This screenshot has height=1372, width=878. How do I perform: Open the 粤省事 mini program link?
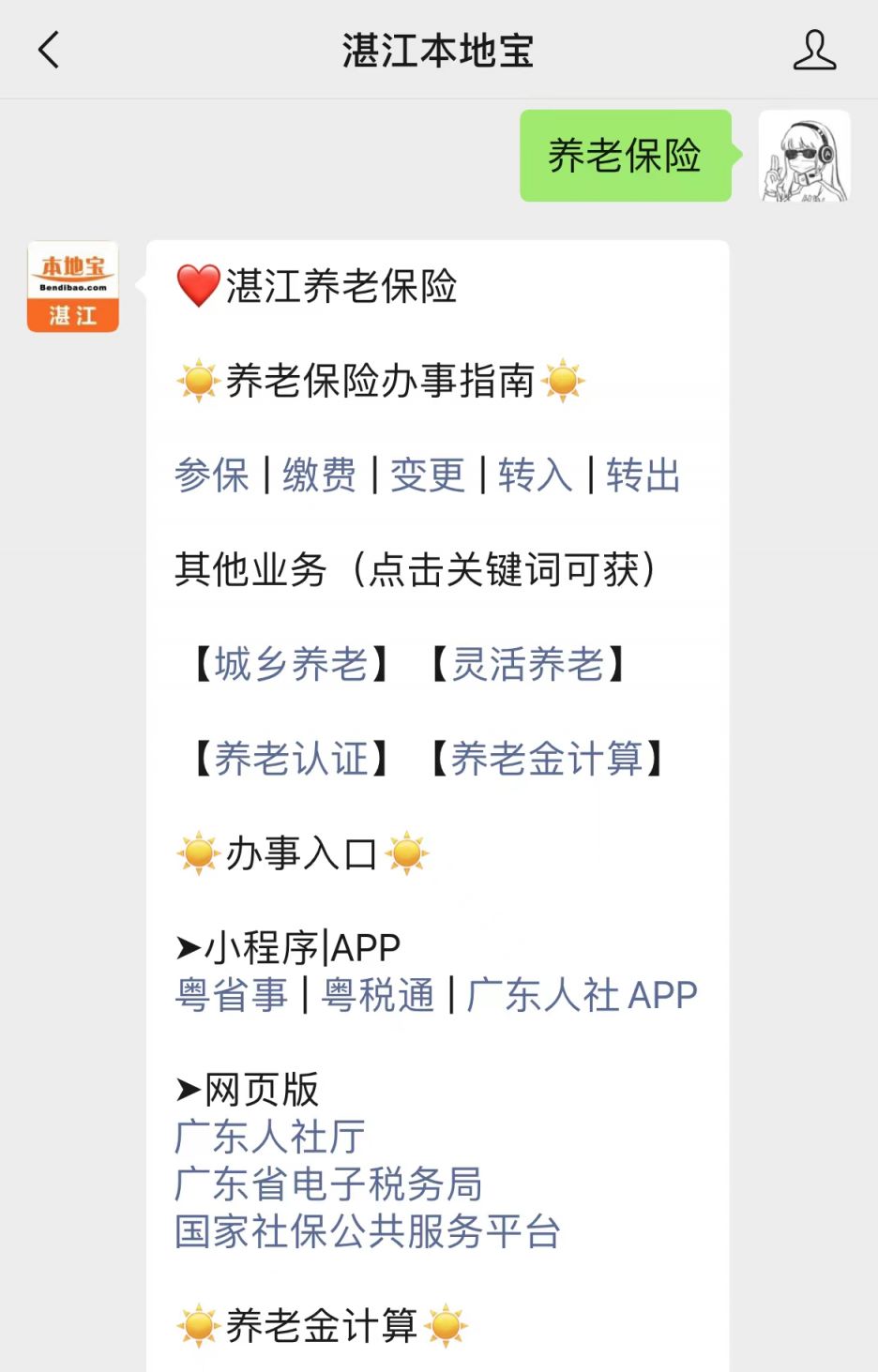232,995
